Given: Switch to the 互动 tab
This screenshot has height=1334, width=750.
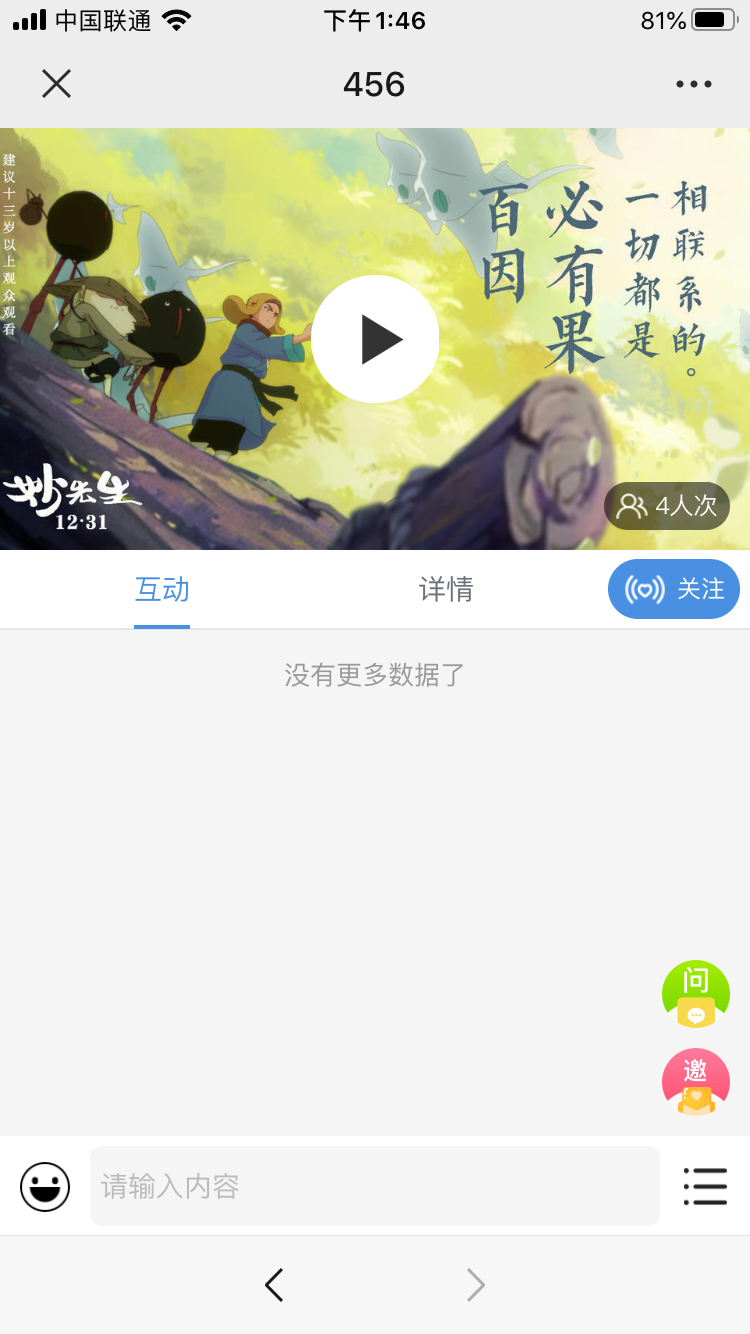Looking at the screenshot, I should [162, 590].
